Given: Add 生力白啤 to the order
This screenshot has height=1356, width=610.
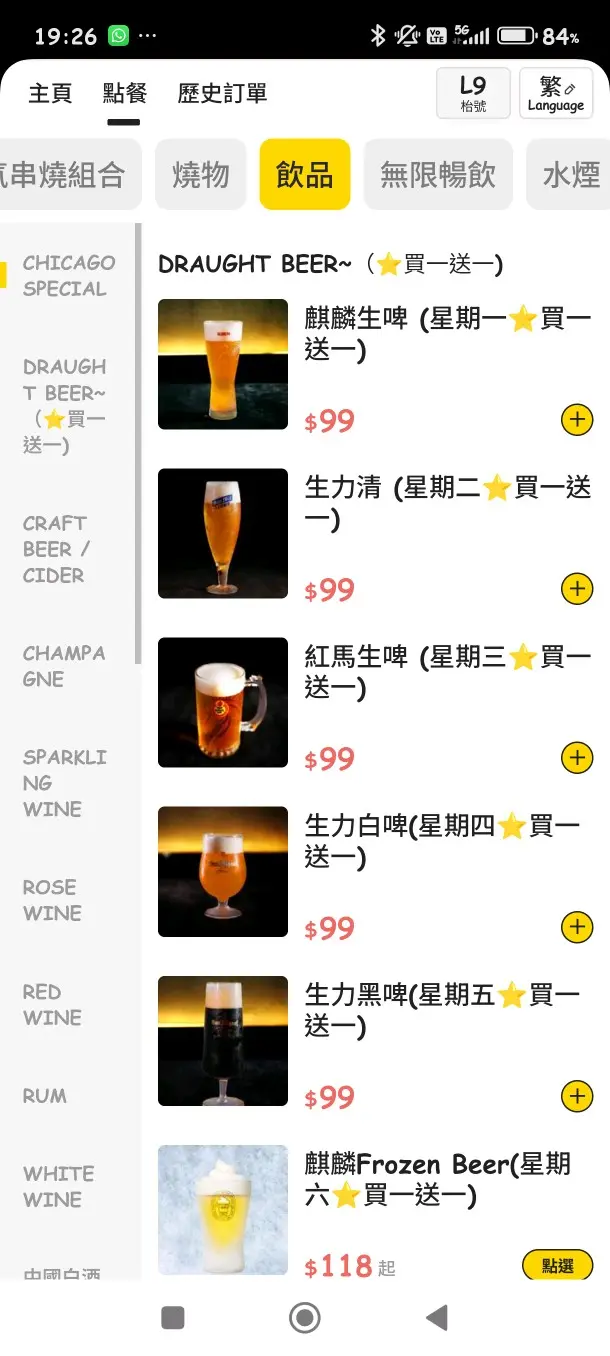Looking at the screenshot, I should tap(577, 927).
